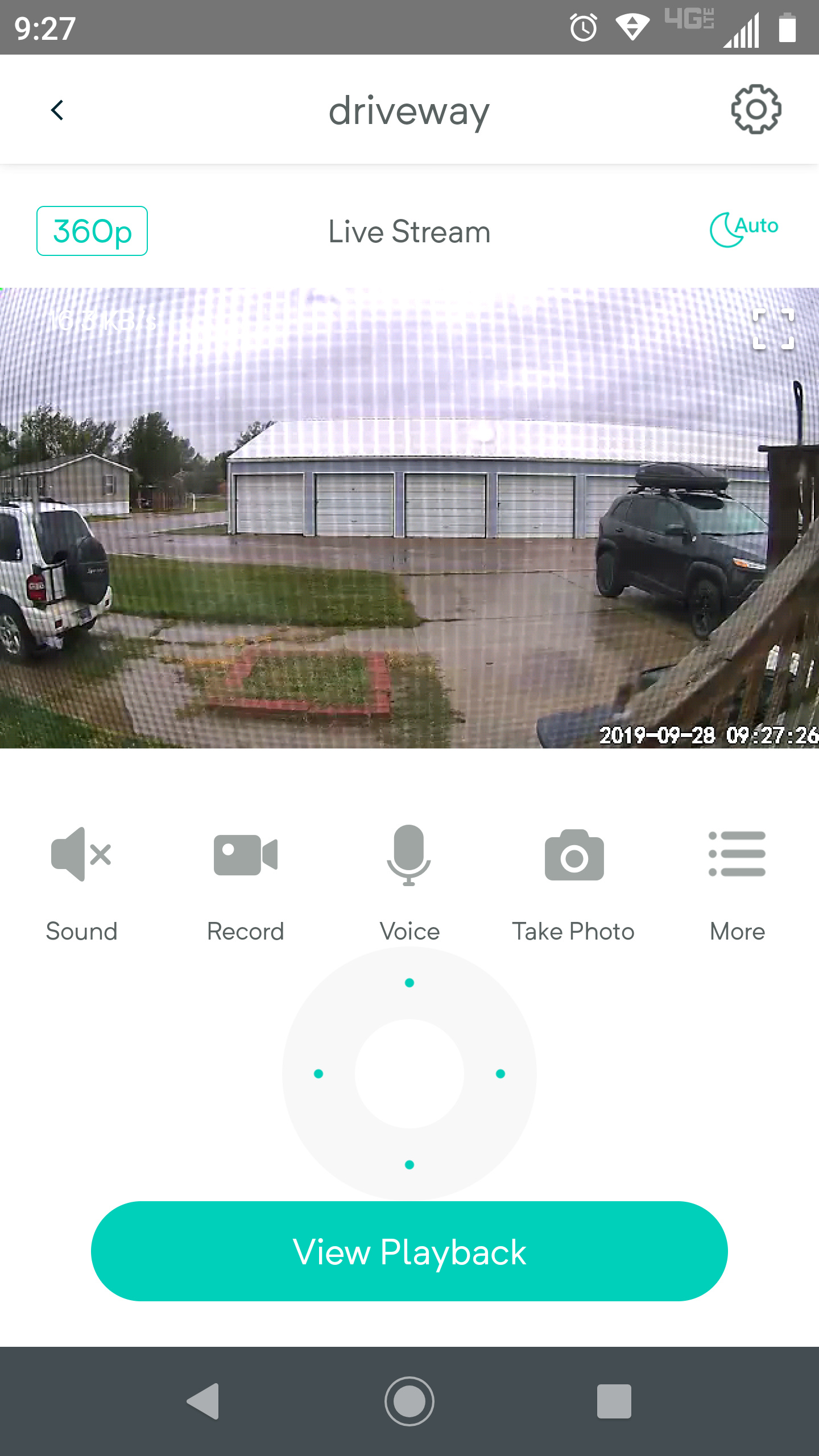Pan camera up with top dot
Screen dimensions: 819x1456
point(409,983)
